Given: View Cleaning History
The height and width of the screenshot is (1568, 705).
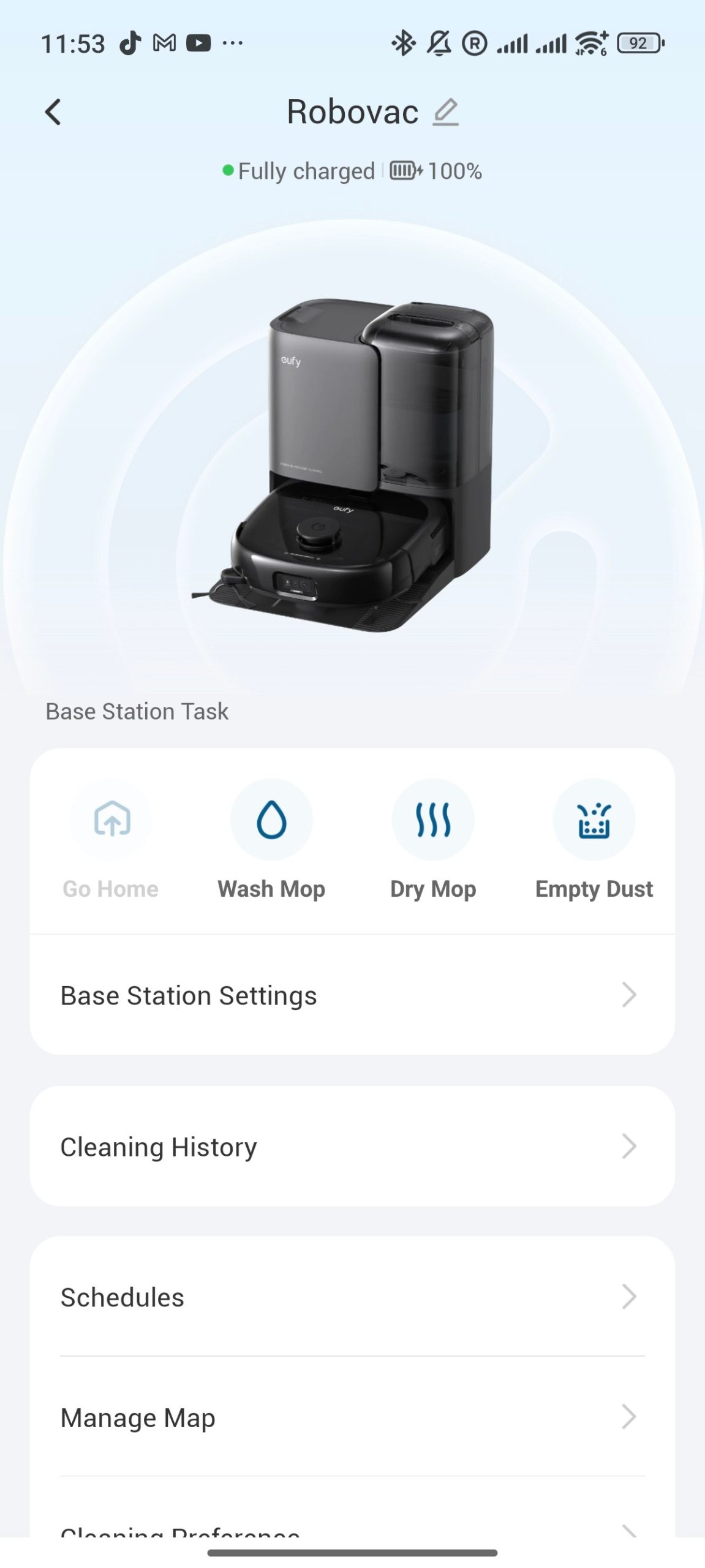Looking at the screenshot, I should tap(352, 1147).
